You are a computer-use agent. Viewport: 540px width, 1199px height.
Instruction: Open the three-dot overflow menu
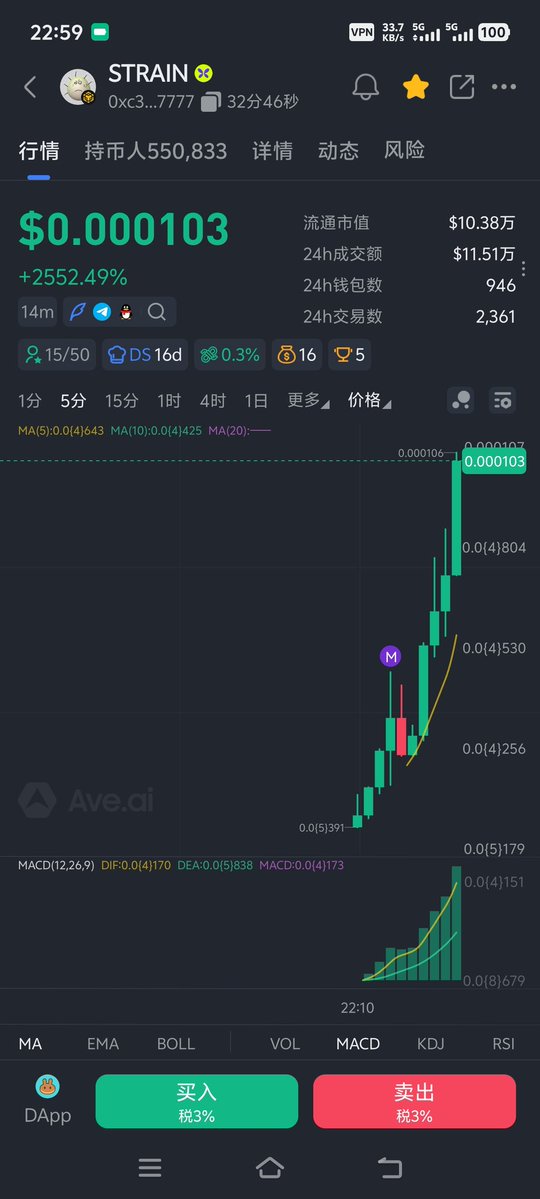504,87
